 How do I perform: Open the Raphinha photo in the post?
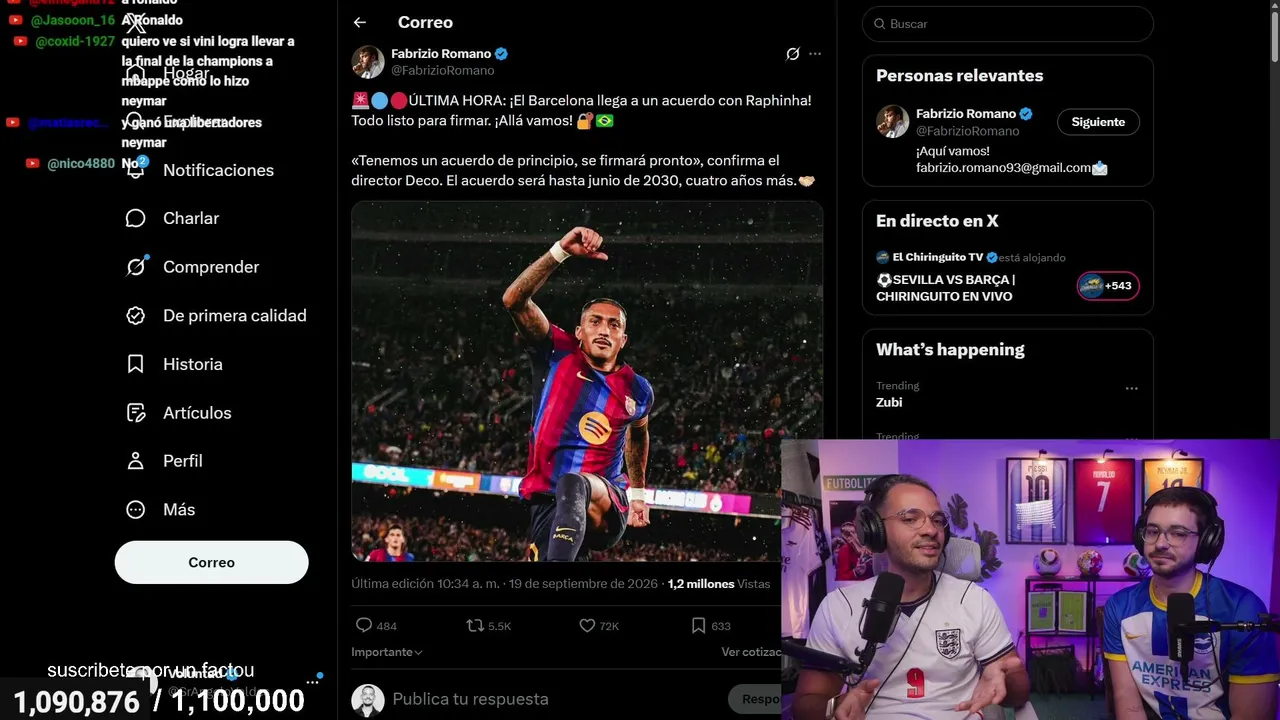click(587, 381)
